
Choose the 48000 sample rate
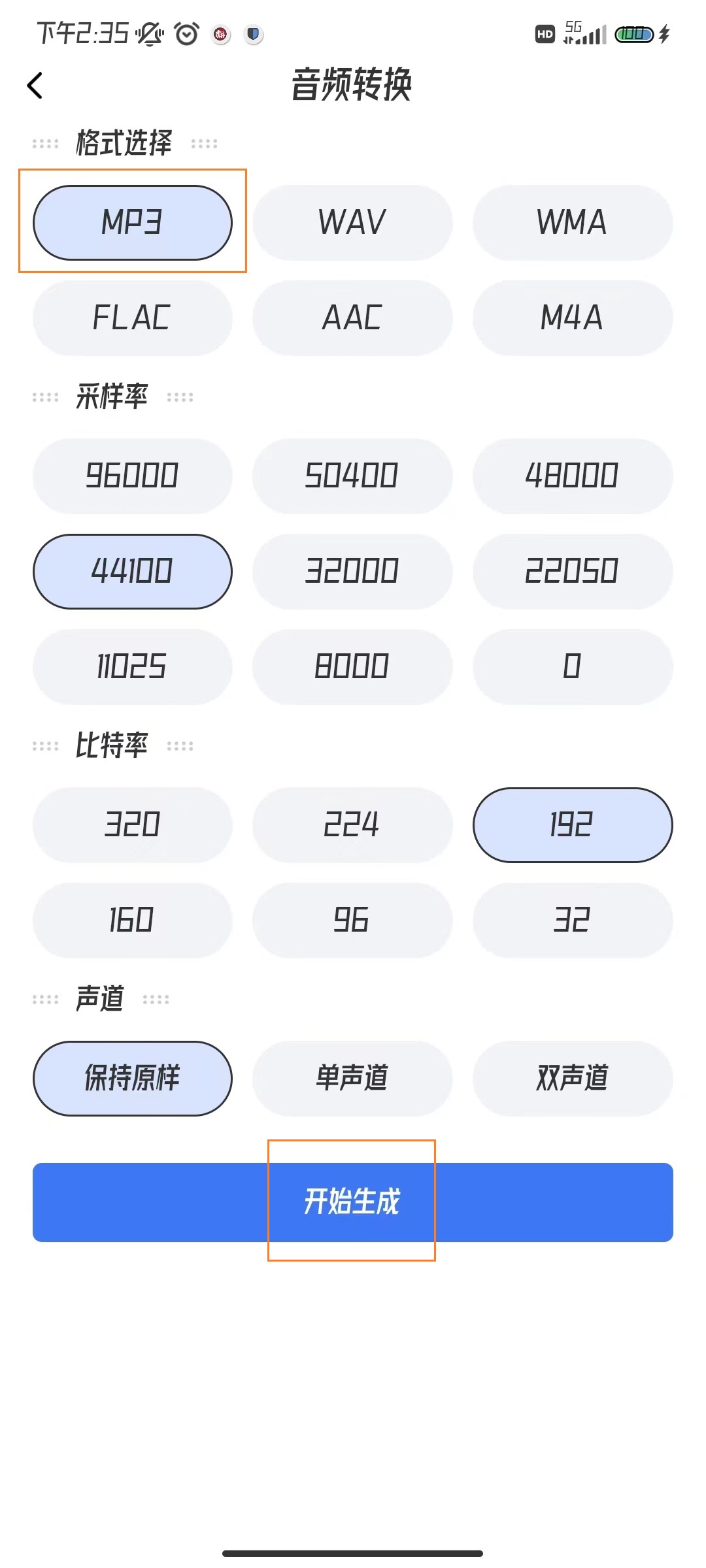click(x=573, y=476)
